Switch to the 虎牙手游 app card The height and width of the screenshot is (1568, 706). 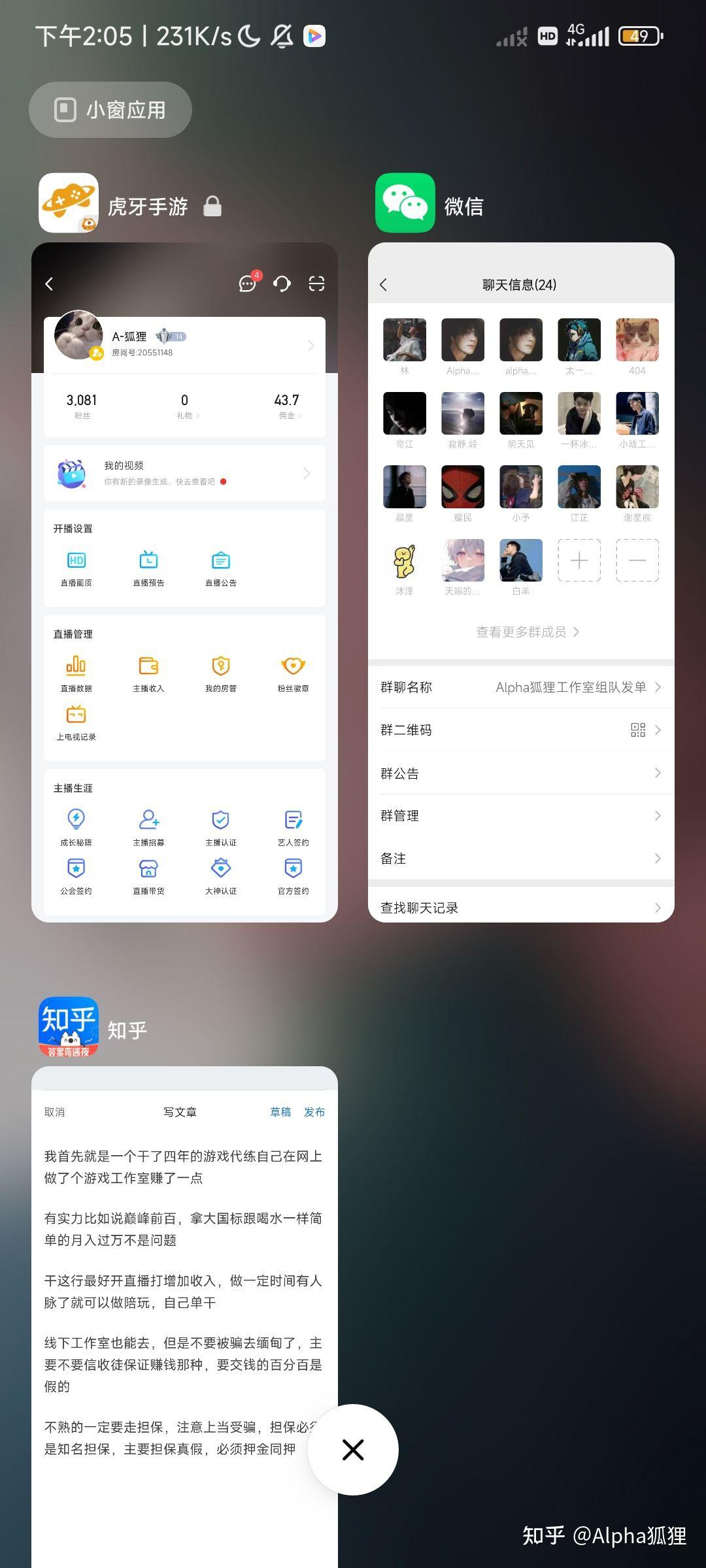184,582
